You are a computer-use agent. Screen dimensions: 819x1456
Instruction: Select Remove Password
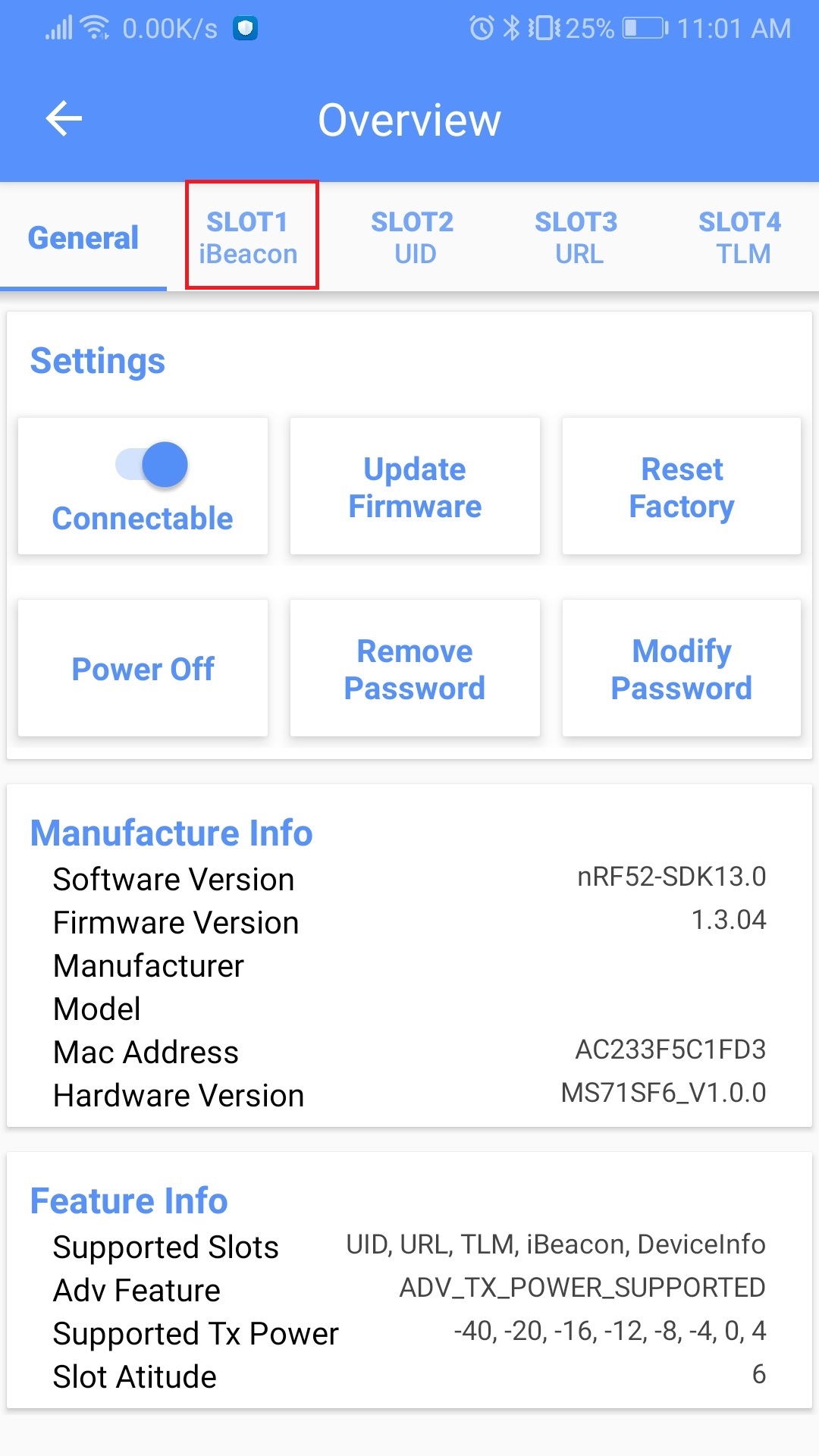(415, 668)
